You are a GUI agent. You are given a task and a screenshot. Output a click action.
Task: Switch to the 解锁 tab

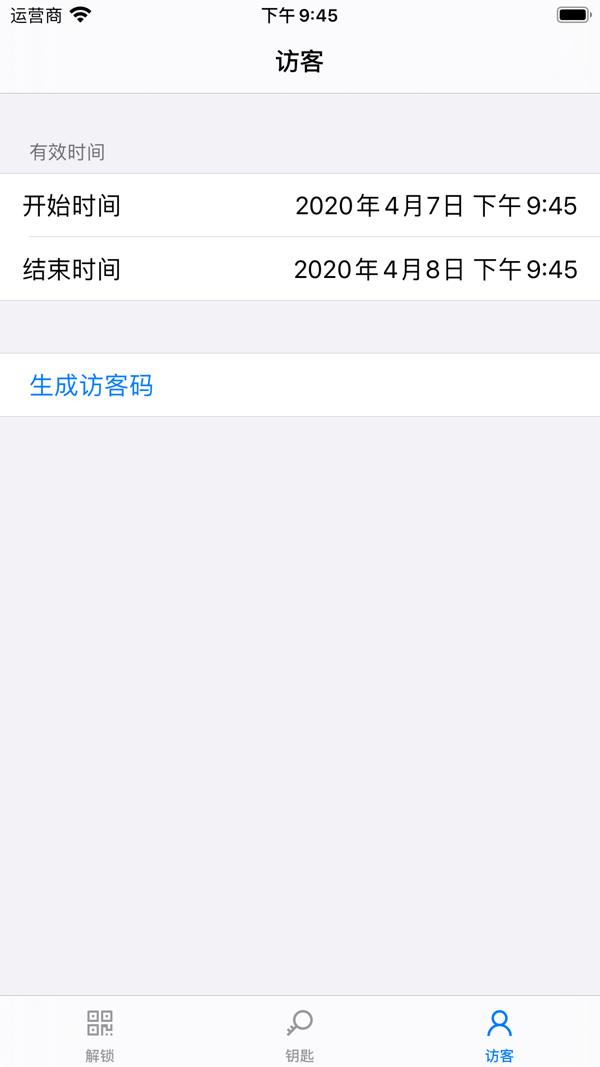(100, 1033)
